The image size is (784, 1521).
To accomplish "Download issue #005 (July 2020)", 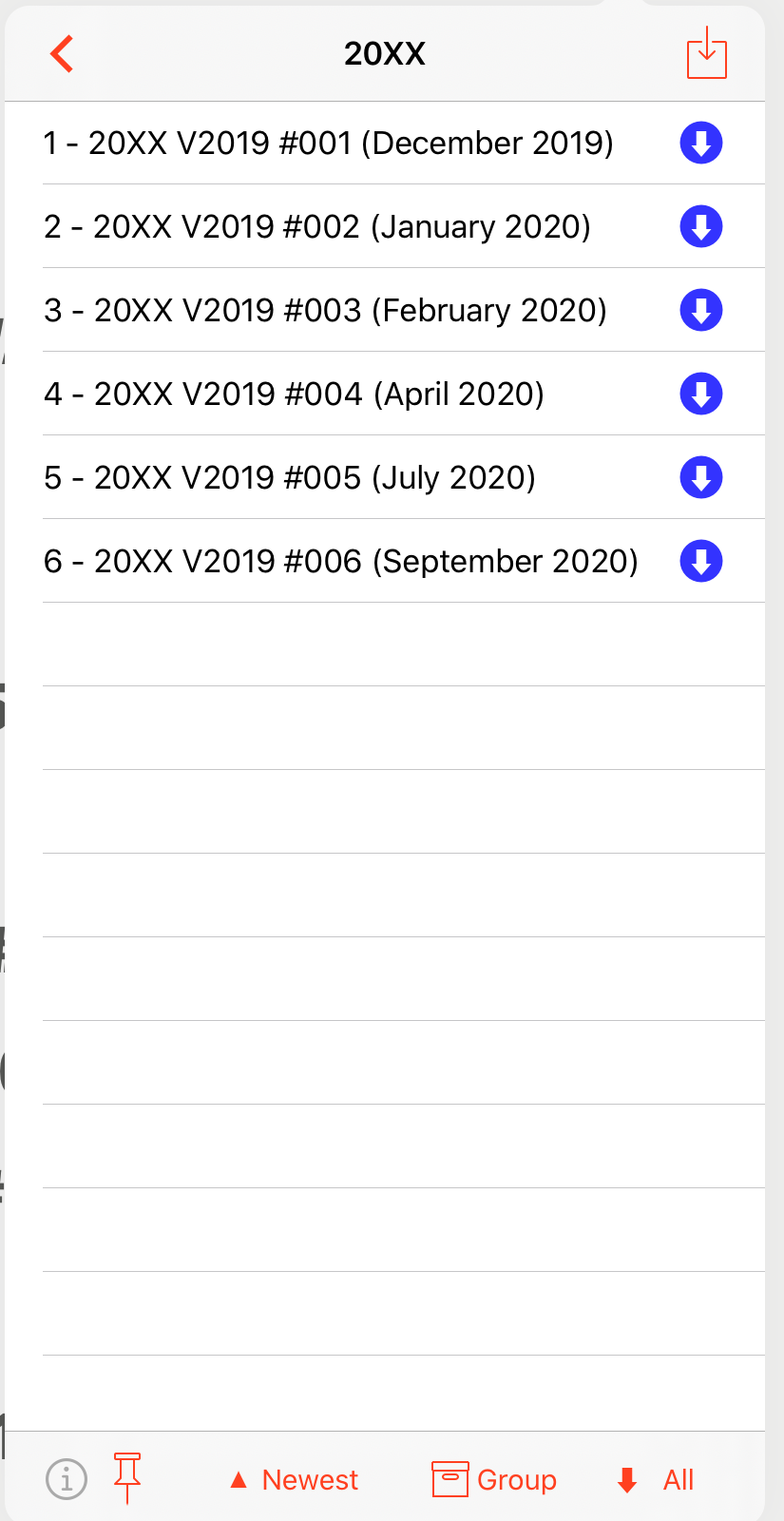I will (701, 478).
